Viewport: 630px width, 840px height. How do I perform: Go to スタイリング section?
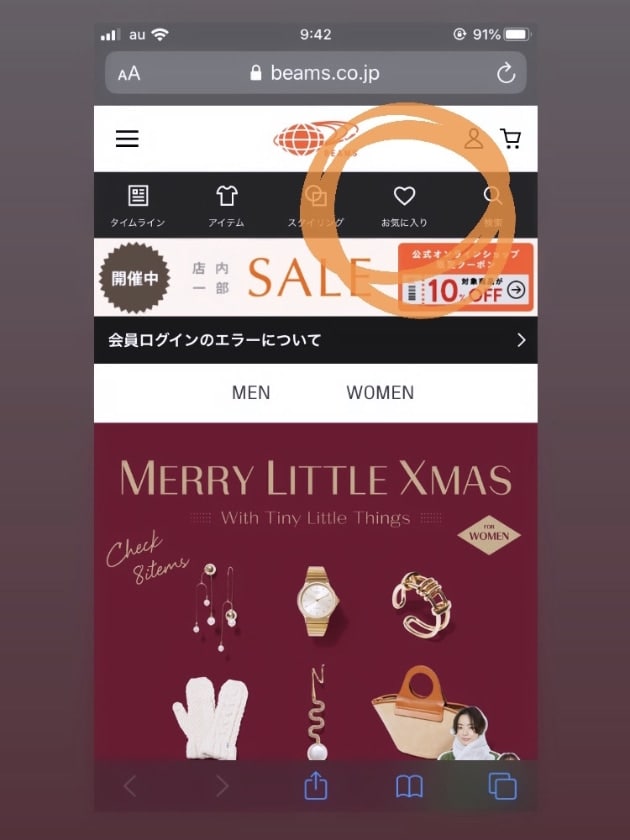pyautogui.click(x=316, y=206)
